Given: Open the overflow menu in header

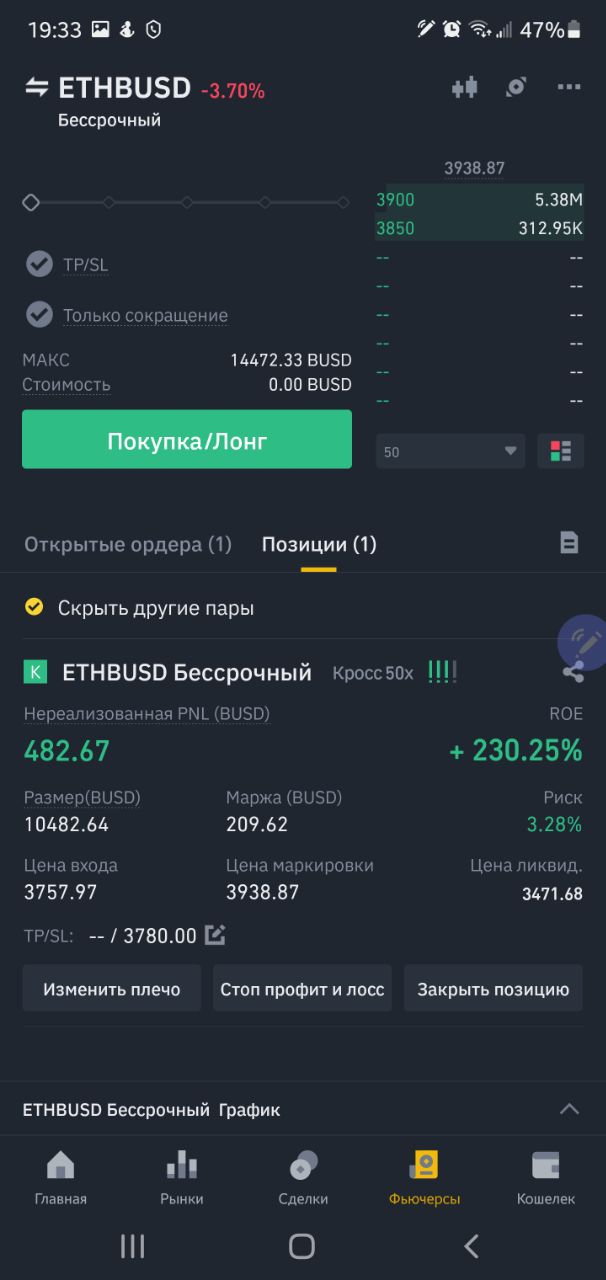Looking at the screenshot, I should pyautogui.click(x=569, y=88).
